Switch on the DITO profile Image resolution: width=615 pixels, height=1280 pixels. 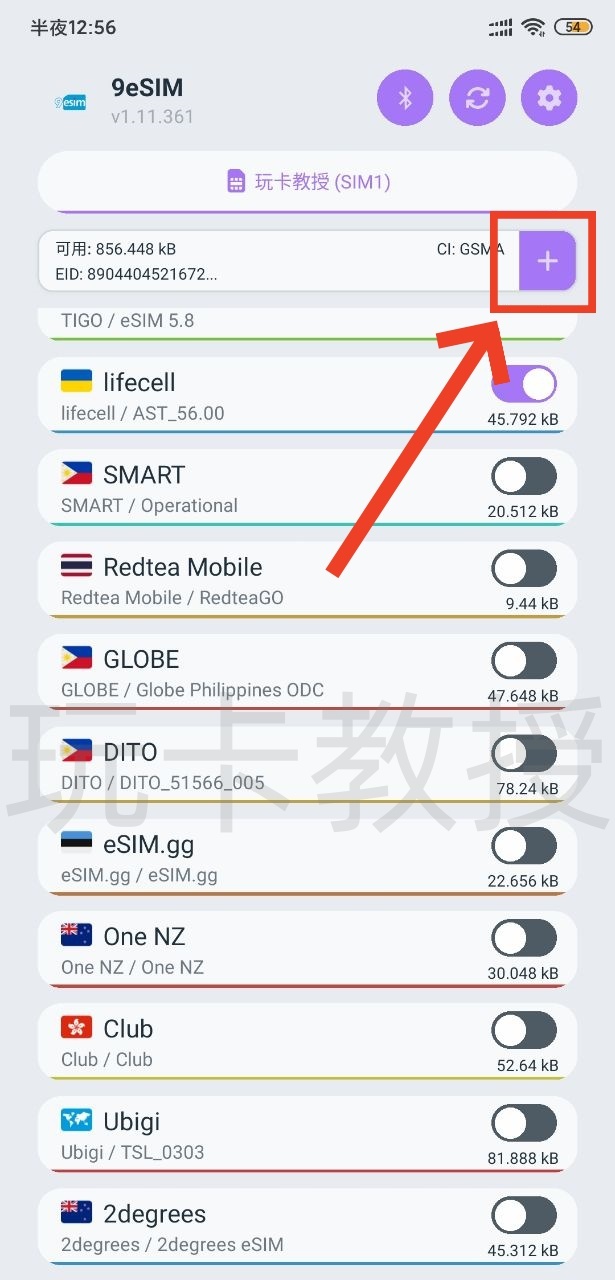(524, 753)
